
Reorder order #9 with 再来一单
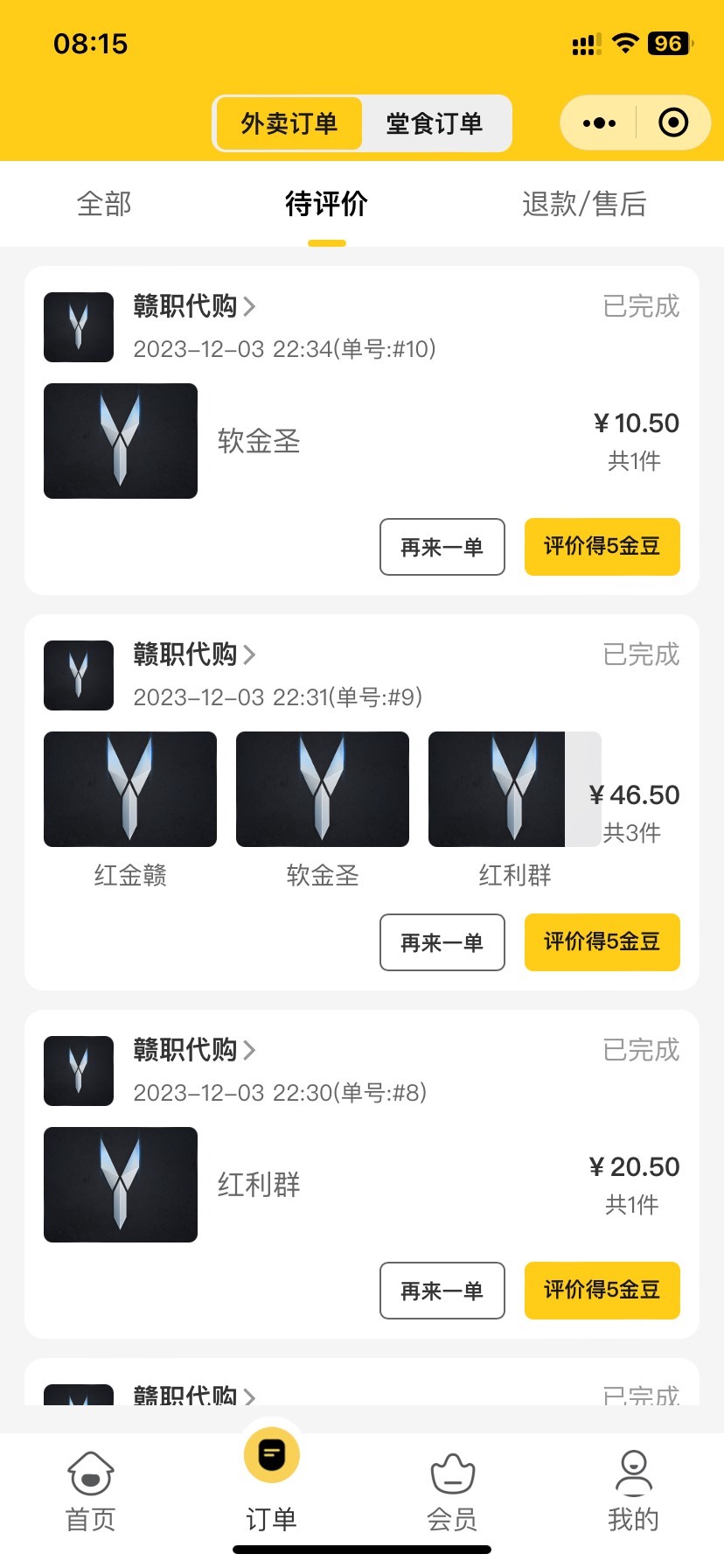442,942
